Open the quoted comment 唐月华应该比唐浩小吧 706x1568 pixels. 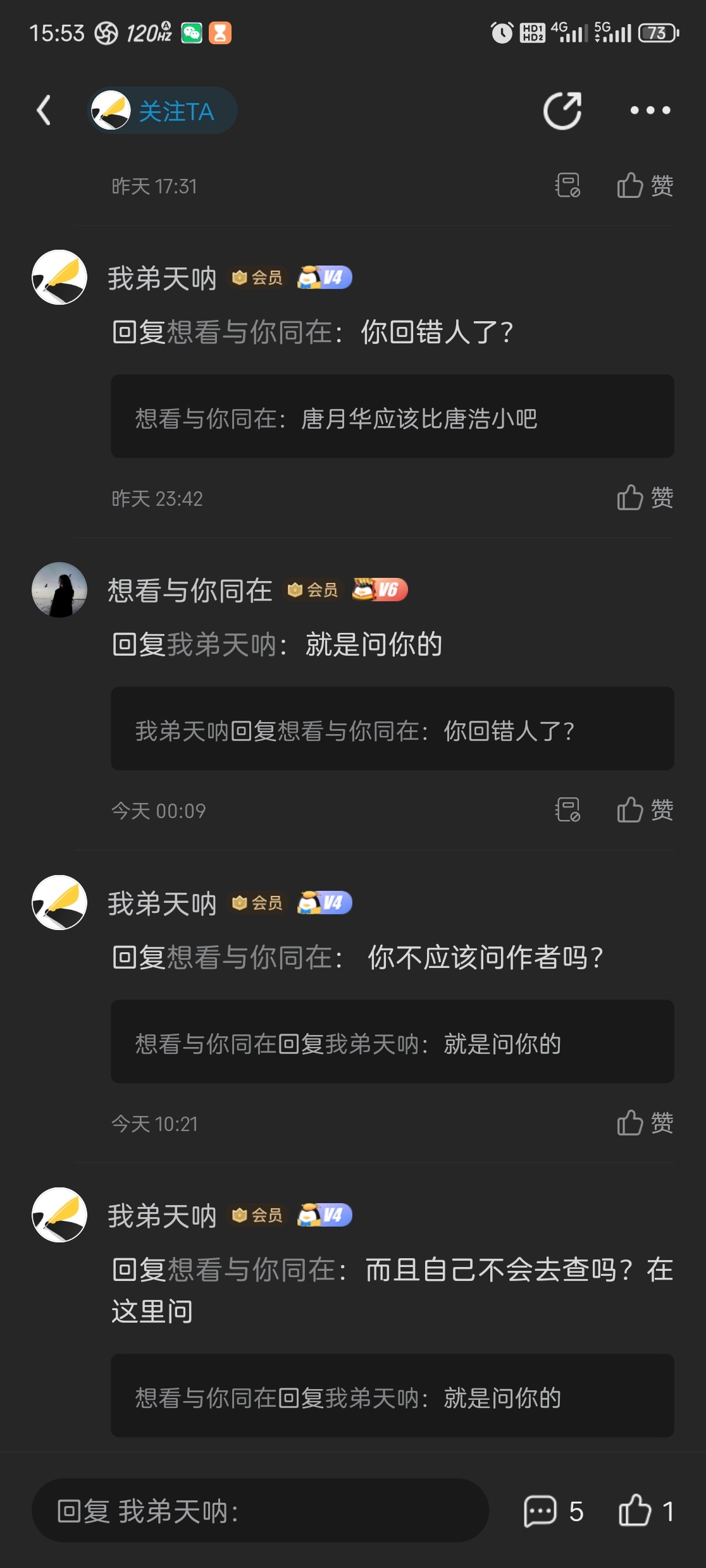tap(392, 417)
